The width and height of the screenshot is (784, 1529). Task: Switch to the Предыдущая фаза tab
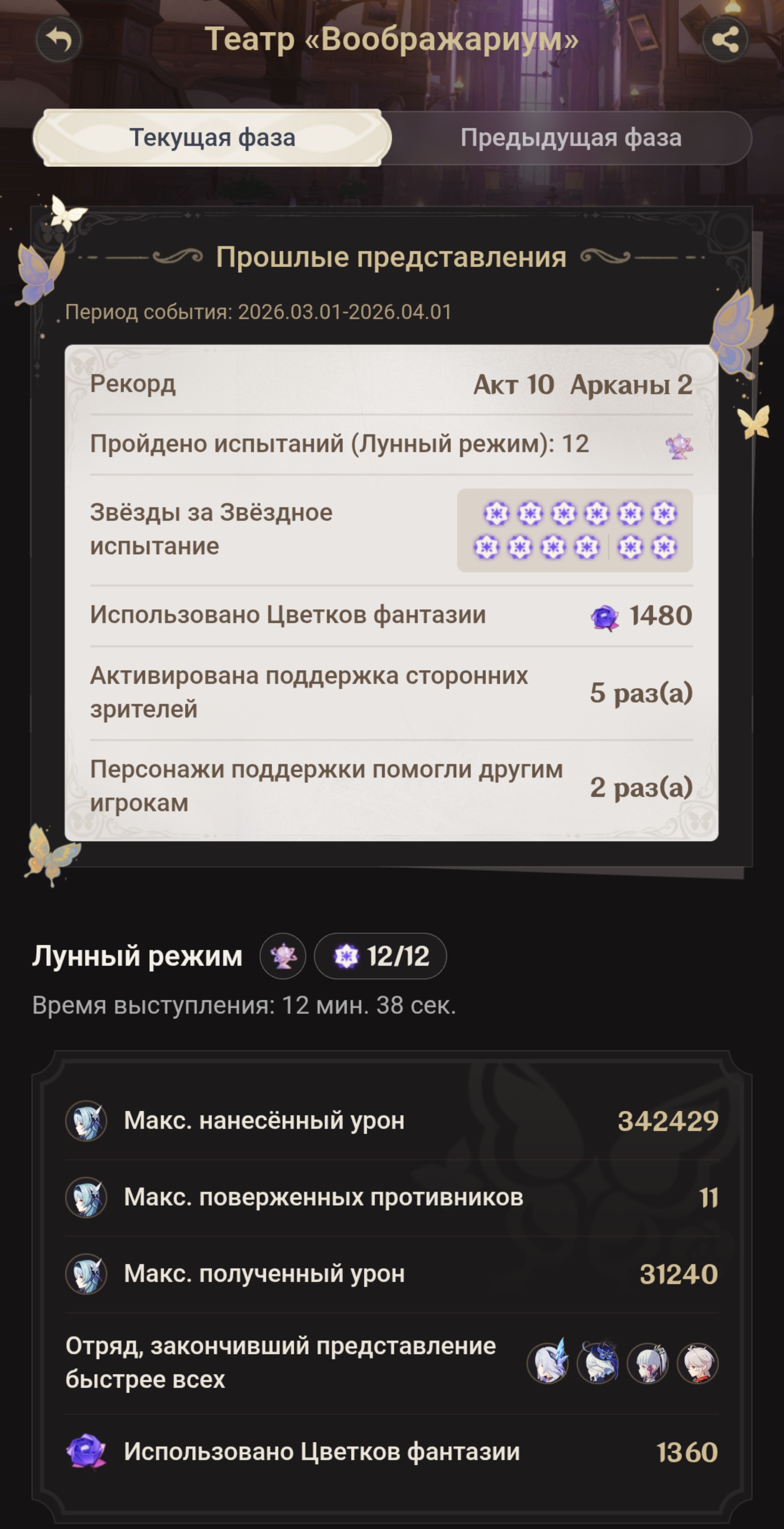[x=570, y=138]
